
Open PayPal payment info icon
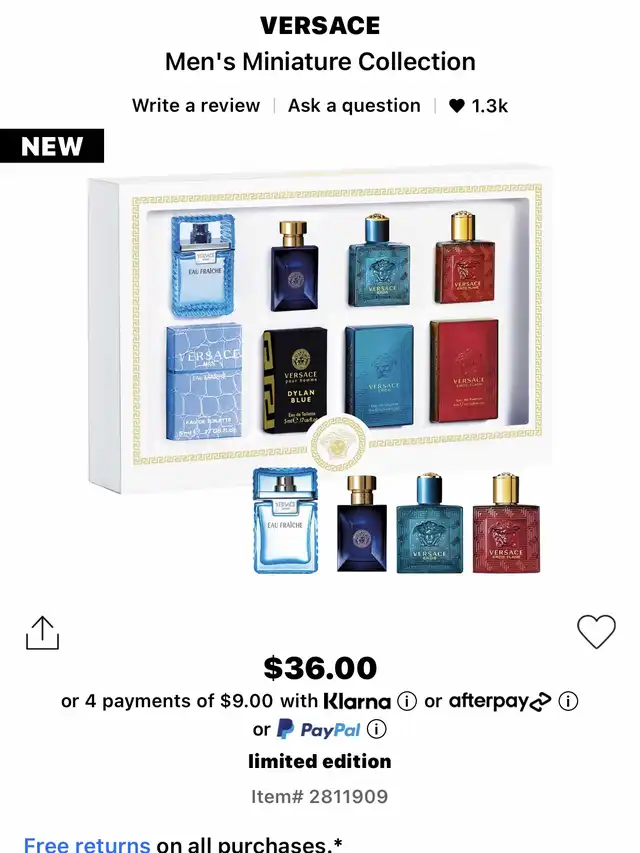[376, 729]
